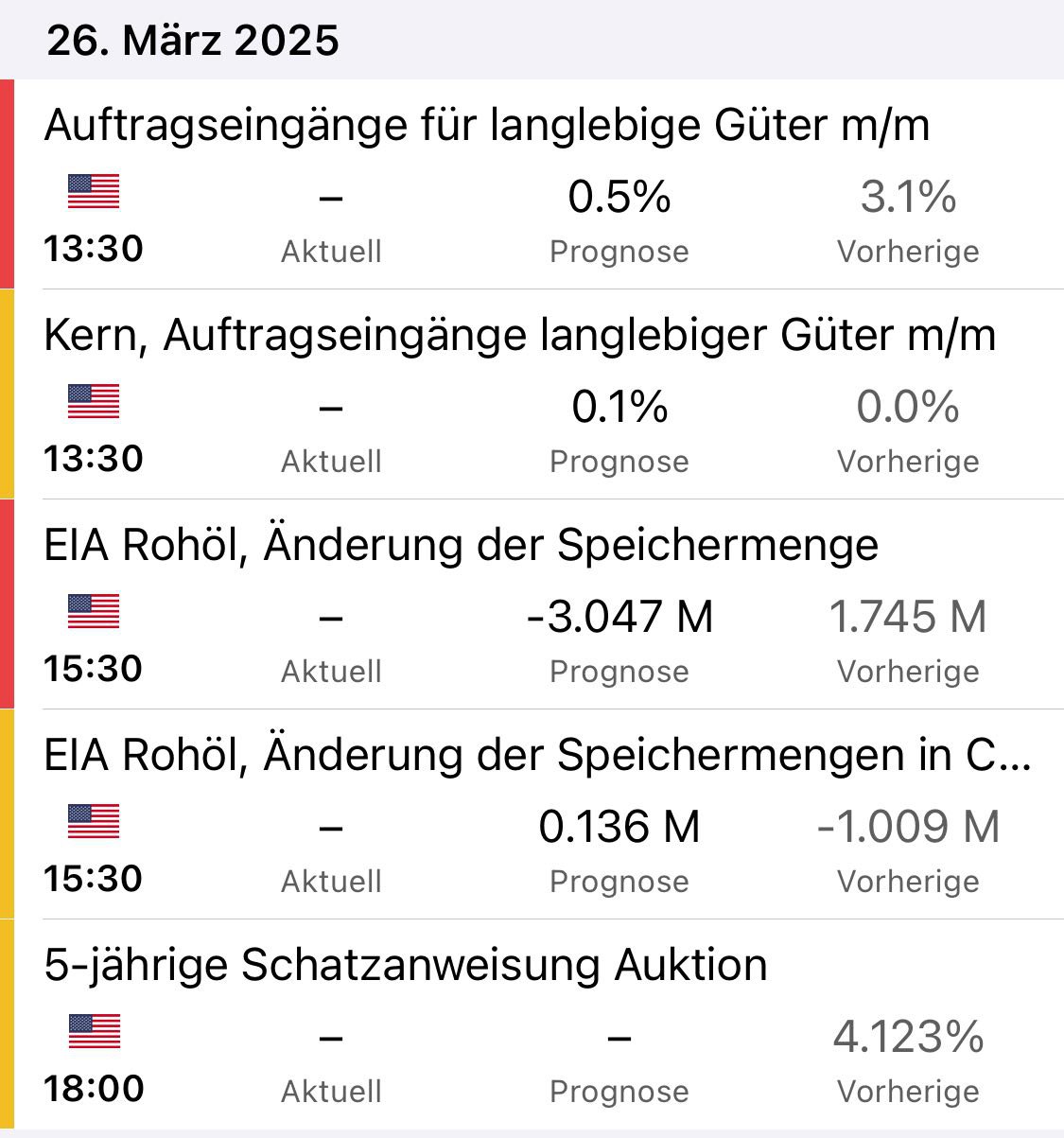View EIA Rohöl, Änderung der Speichermenge details
The height and width of the screenshot is (1138, 1064).
click(462, 546)
